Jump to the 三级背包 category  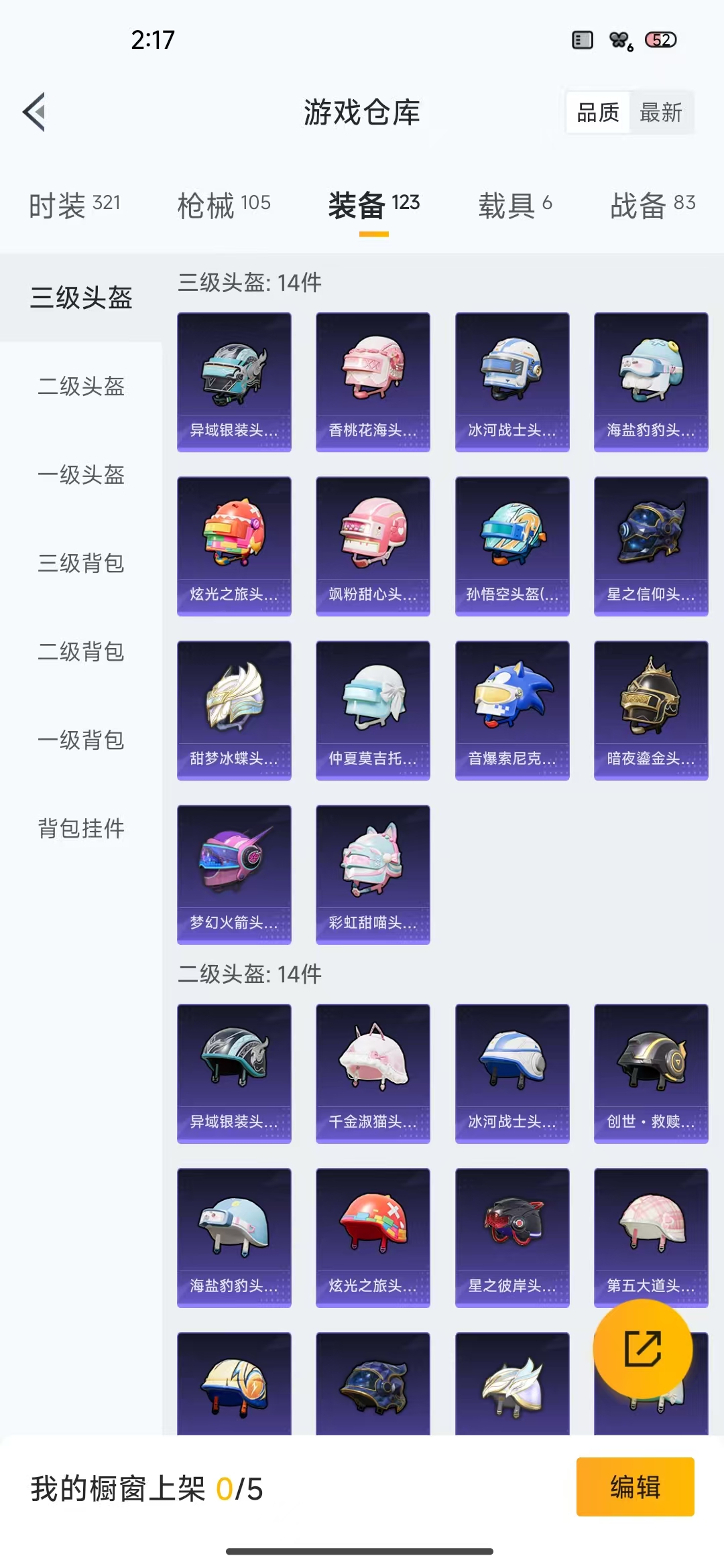[x=81, y=564]
